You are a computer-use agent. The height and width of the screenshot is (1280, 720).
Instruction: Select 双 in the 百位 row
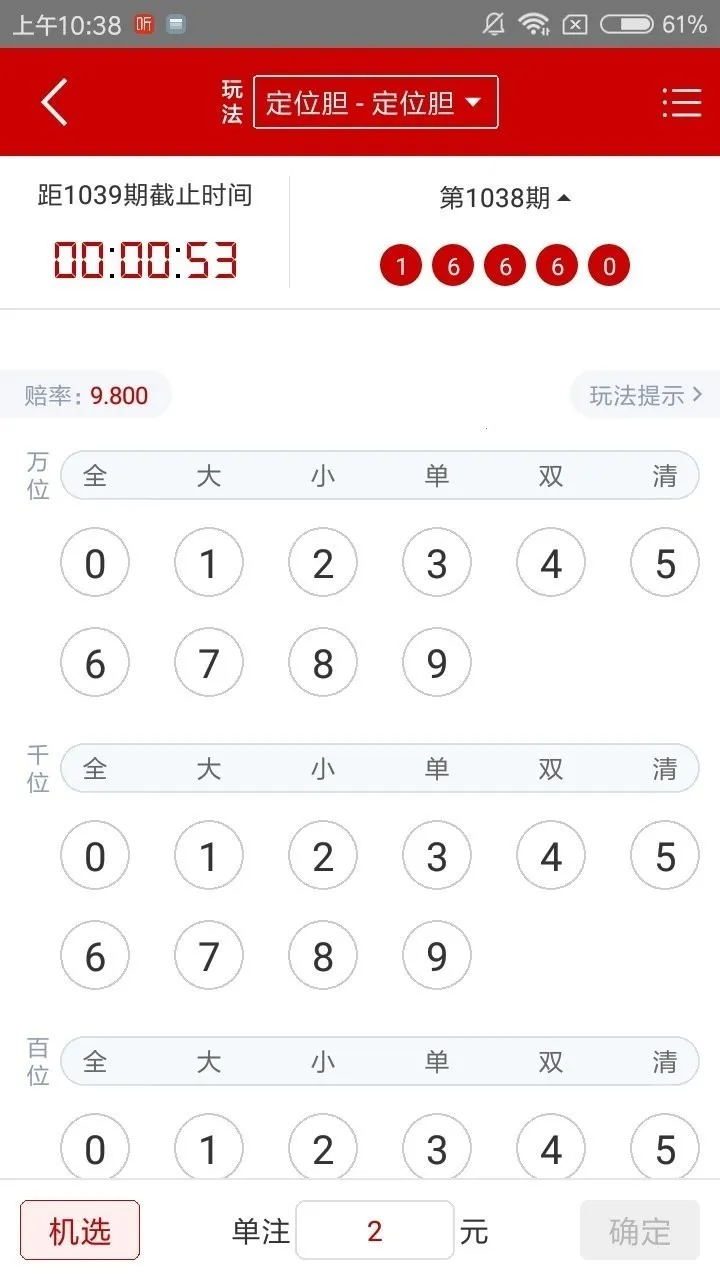(x=550, y=1062)
